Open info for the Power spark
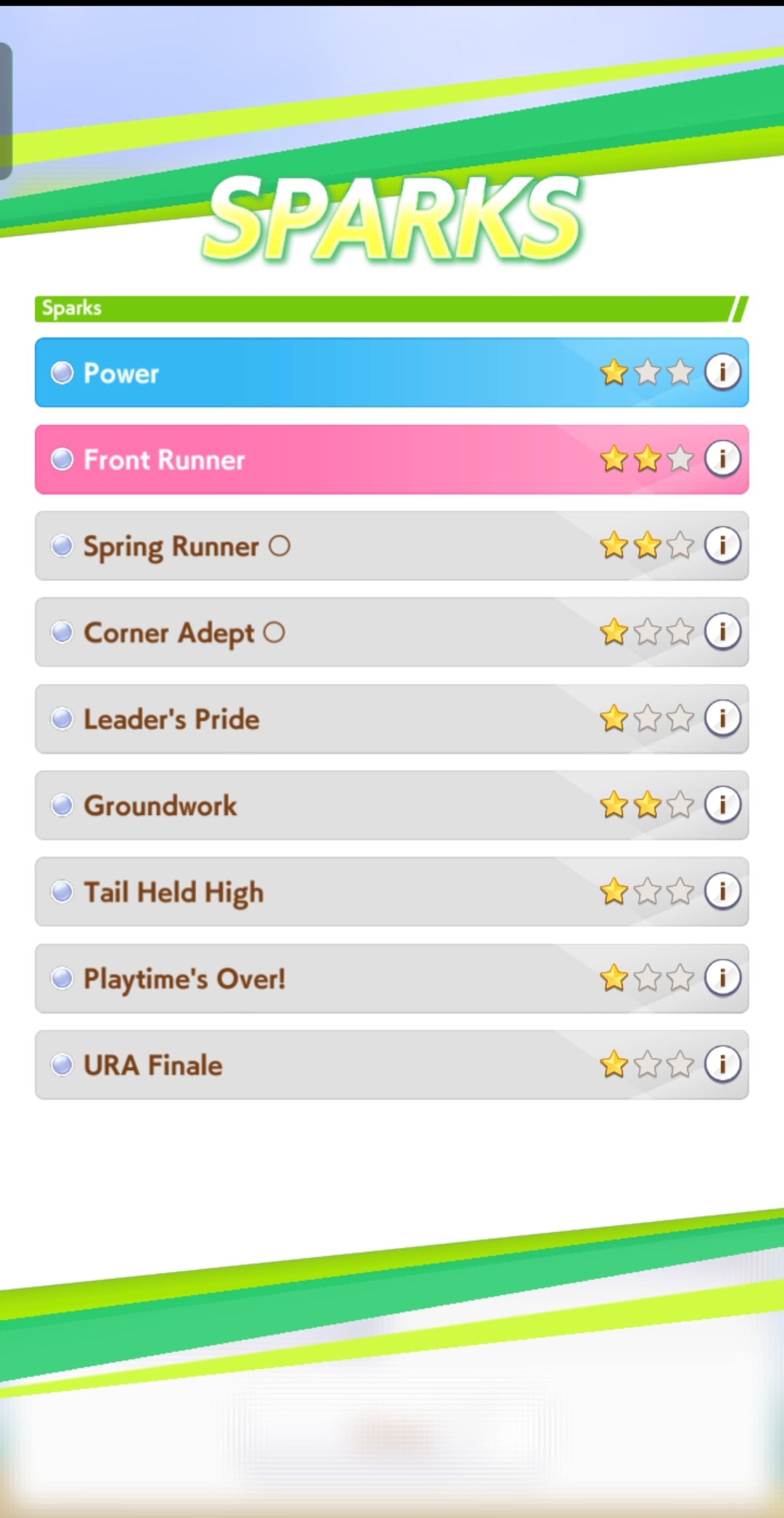 (722, 372)
